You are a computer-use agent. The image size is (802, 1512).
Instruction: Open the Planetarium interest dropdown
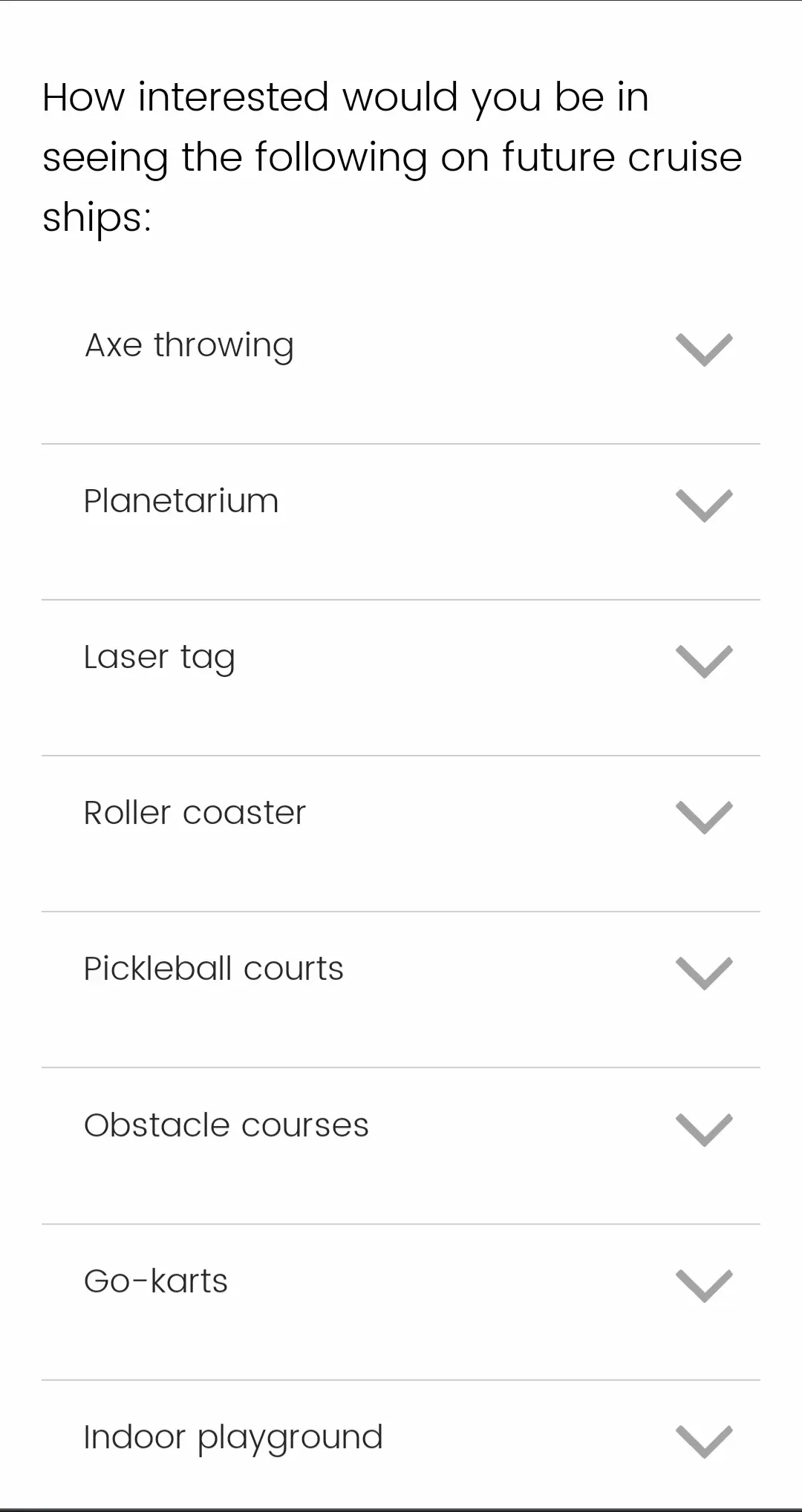coord(703,505)
